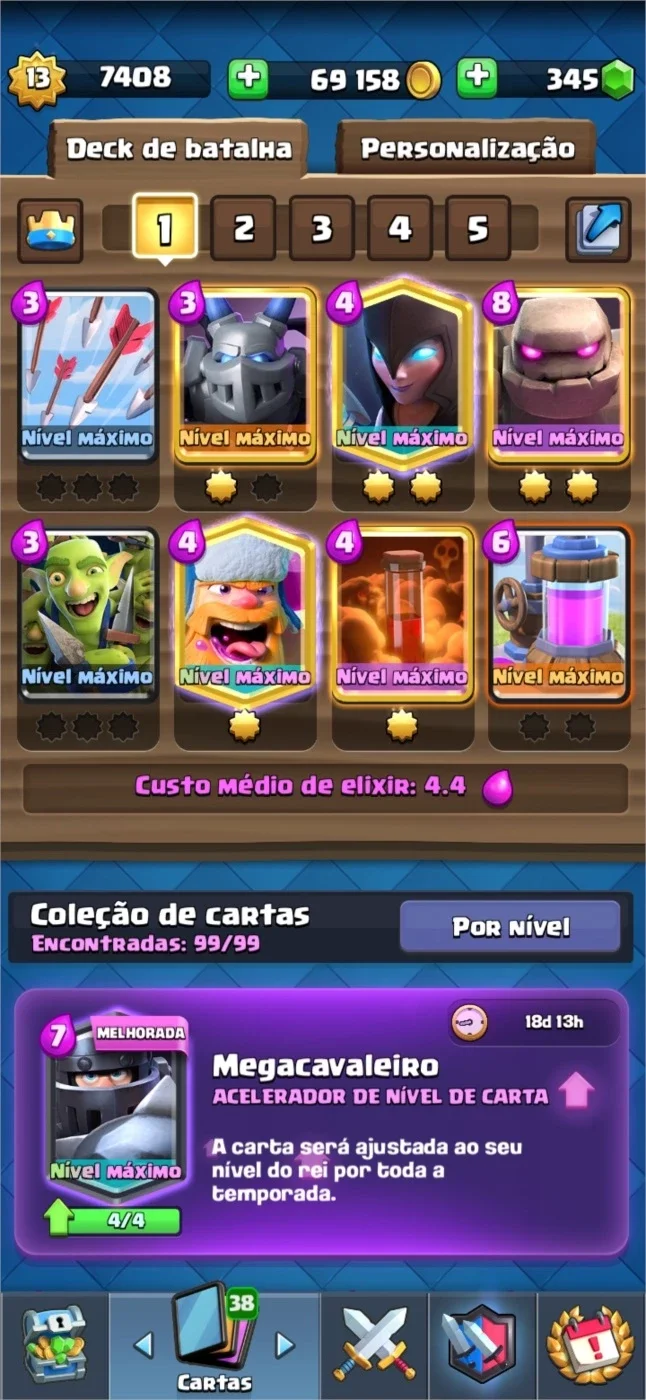Switch to the Personalização tab
The image size is (646, 1400).
pos(467,149)
